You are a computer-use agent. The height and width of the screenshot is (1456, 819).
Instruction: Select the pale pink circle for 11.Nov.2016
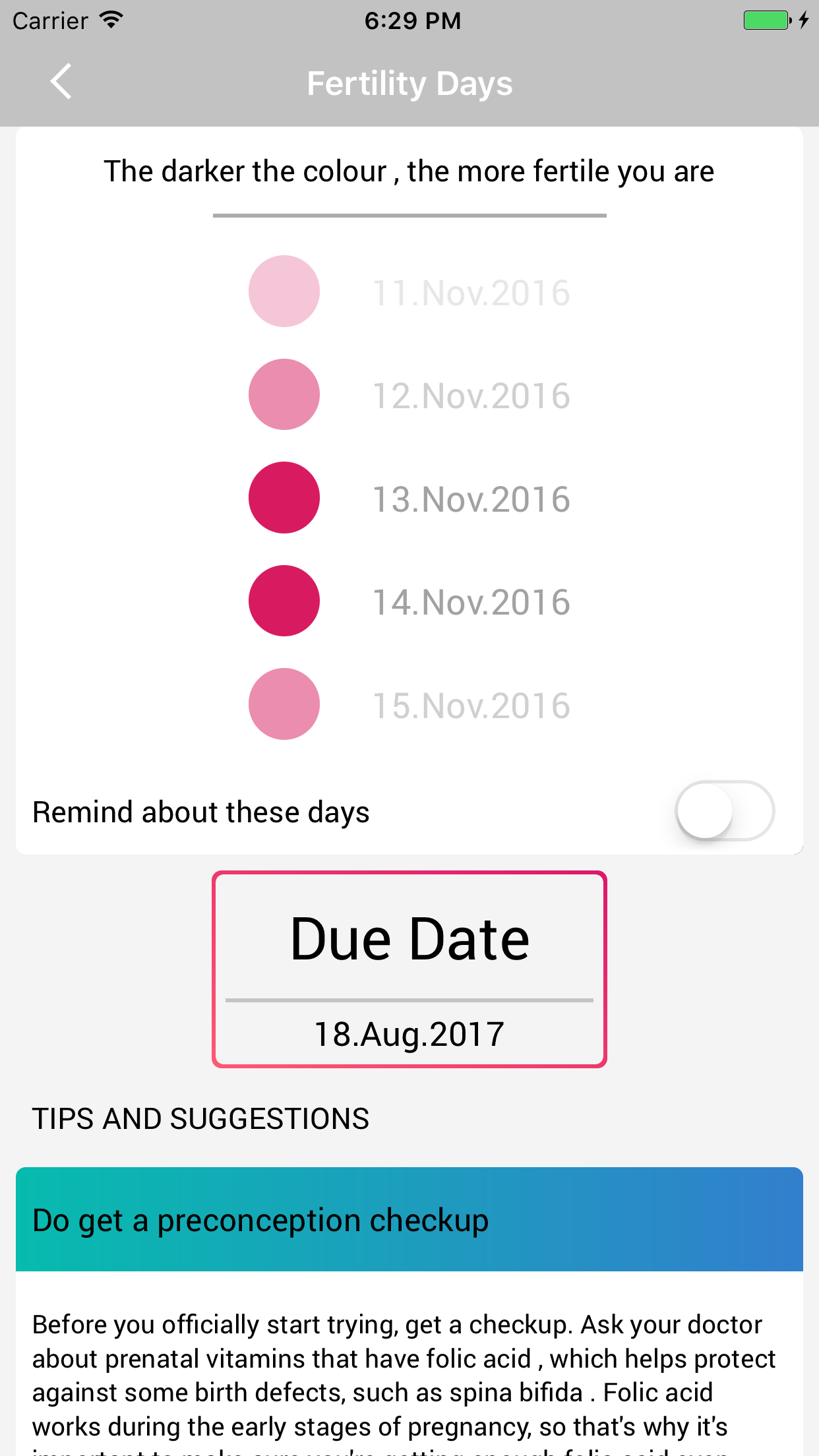tap(284, 291)
